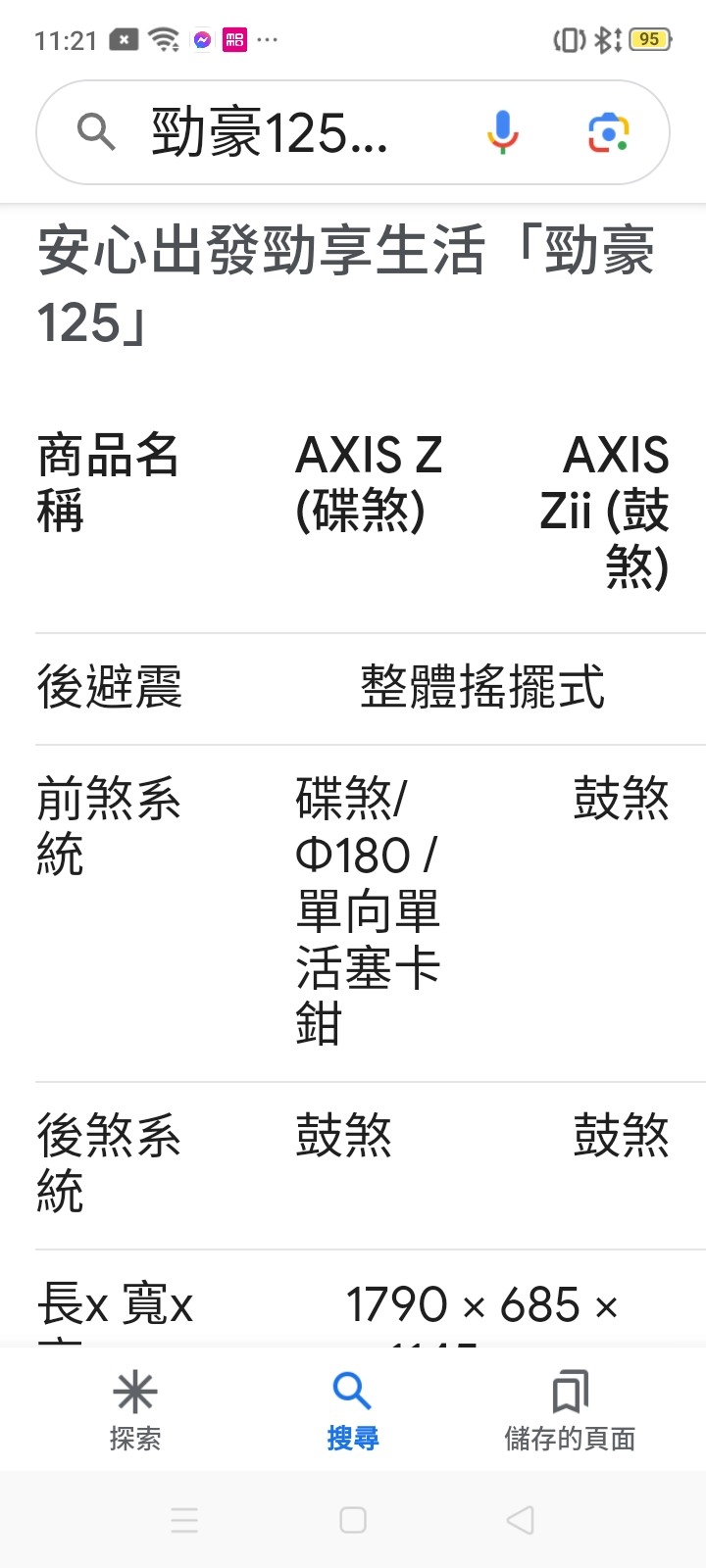Start voice search with the microphone

503,132
